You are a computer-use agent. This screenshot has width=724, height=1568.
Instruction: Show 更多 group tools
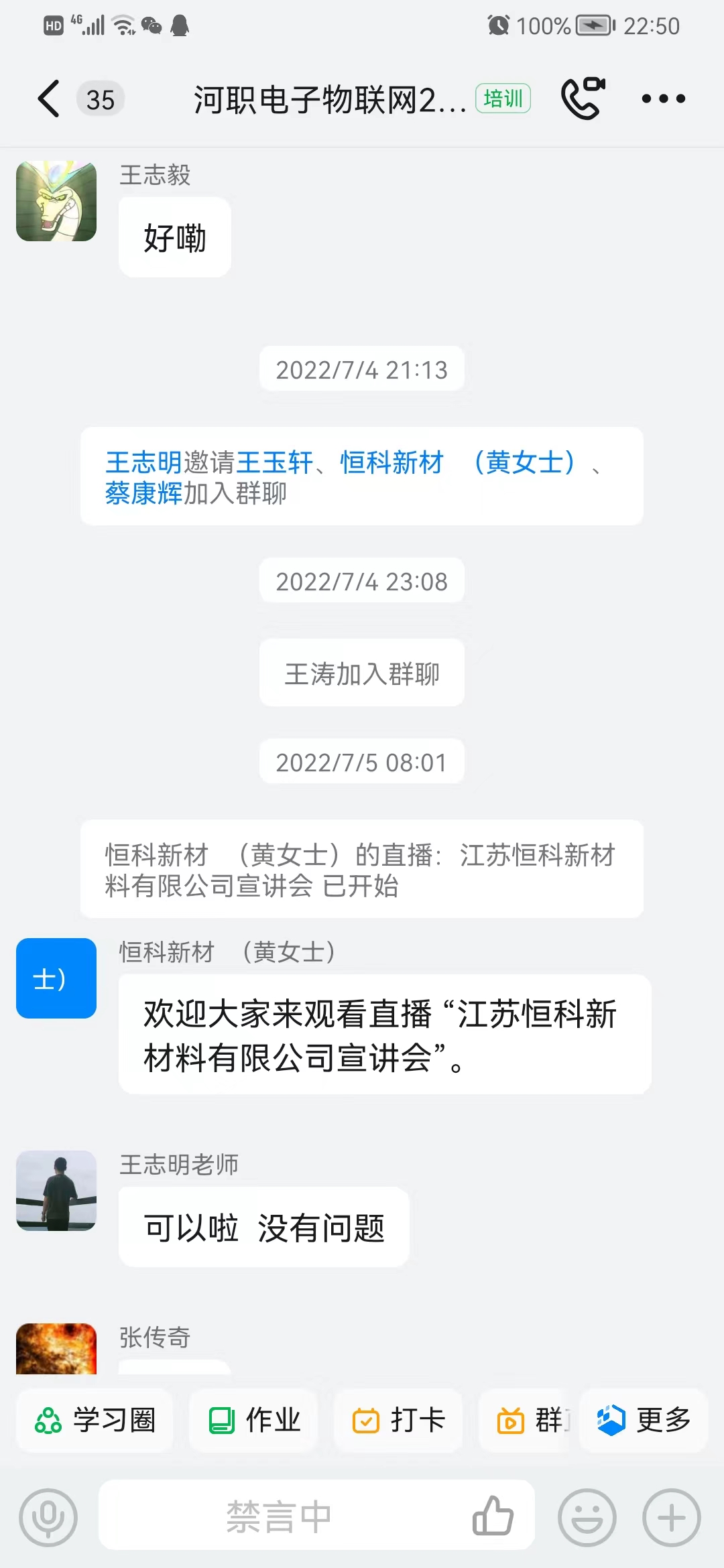point(644,1420)
